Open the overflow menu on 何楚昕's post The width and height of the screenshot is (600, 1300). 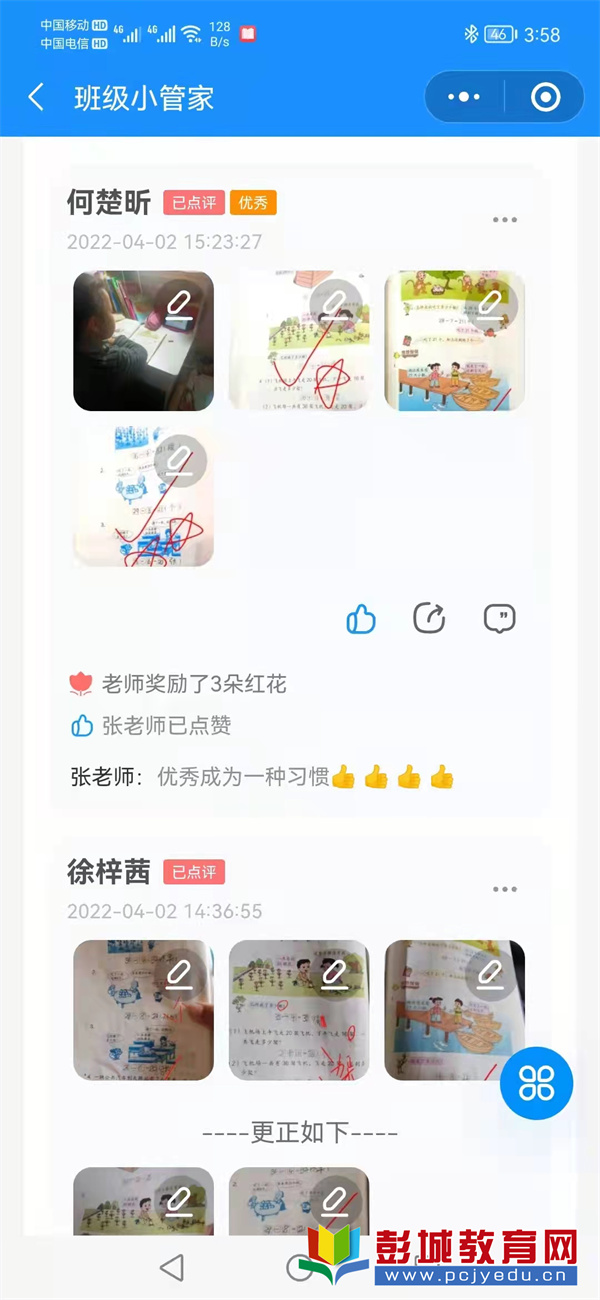tap(505, 220)
